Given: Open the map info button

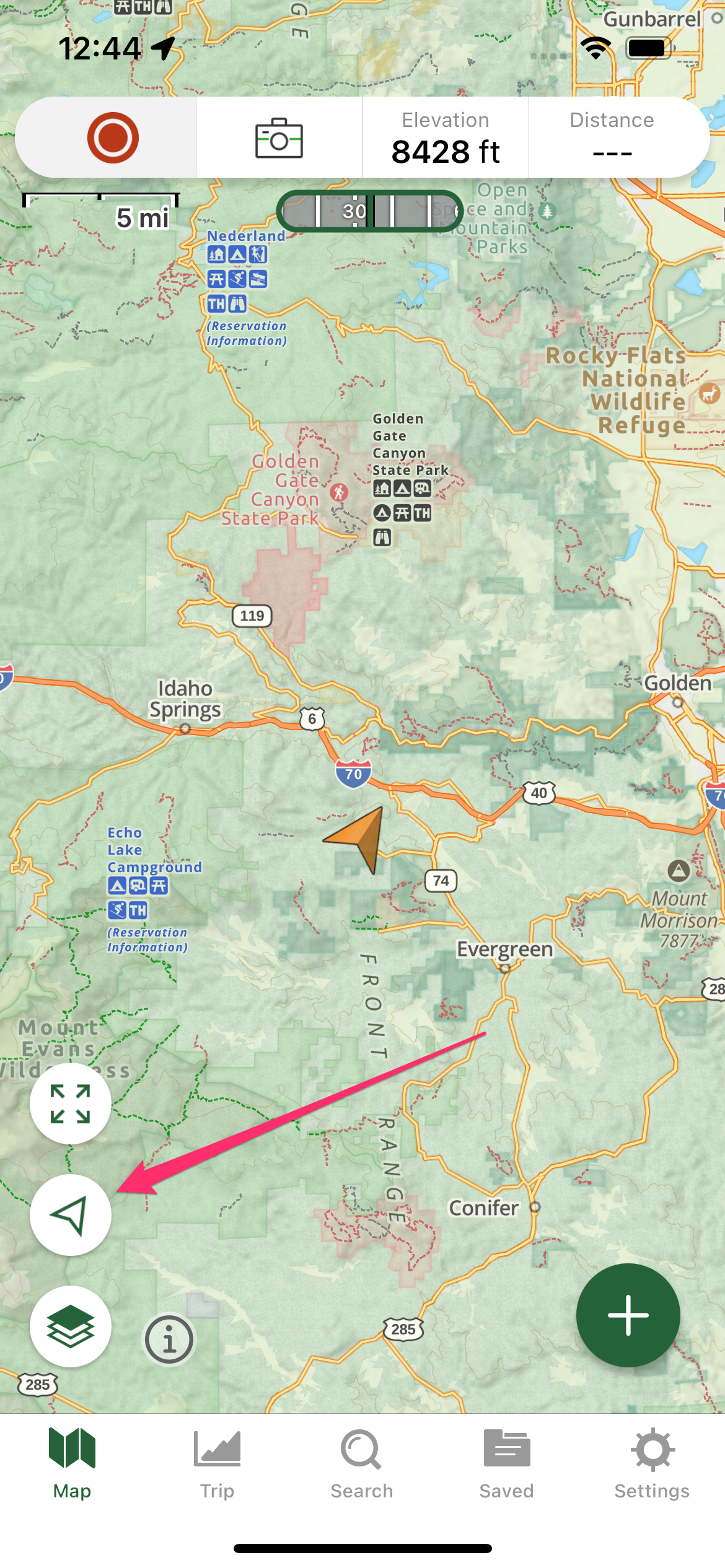Looking at the screenshot, I should 169,1340.
